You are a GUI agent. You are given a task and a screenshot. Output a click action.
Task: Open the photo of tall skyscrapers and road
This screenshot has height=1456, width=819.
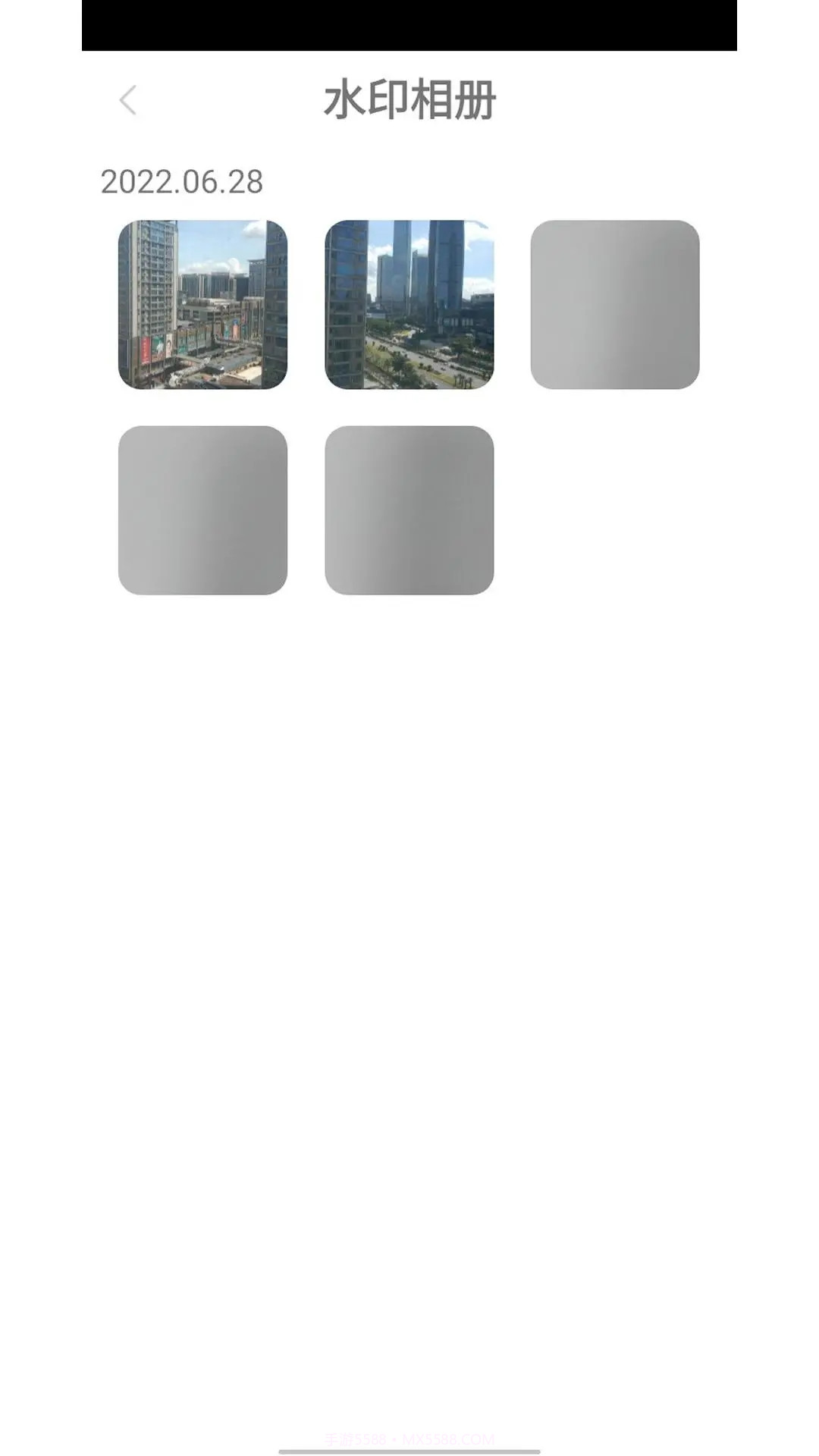409,304
